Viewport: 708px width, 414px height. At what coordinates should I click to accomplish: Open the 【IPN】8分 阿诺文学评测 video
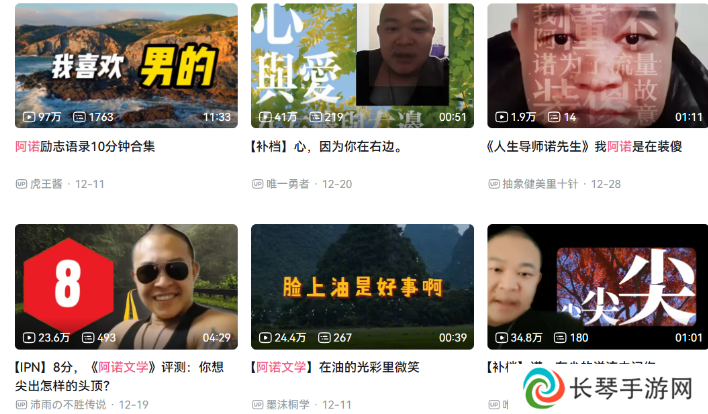click(126, 287)
